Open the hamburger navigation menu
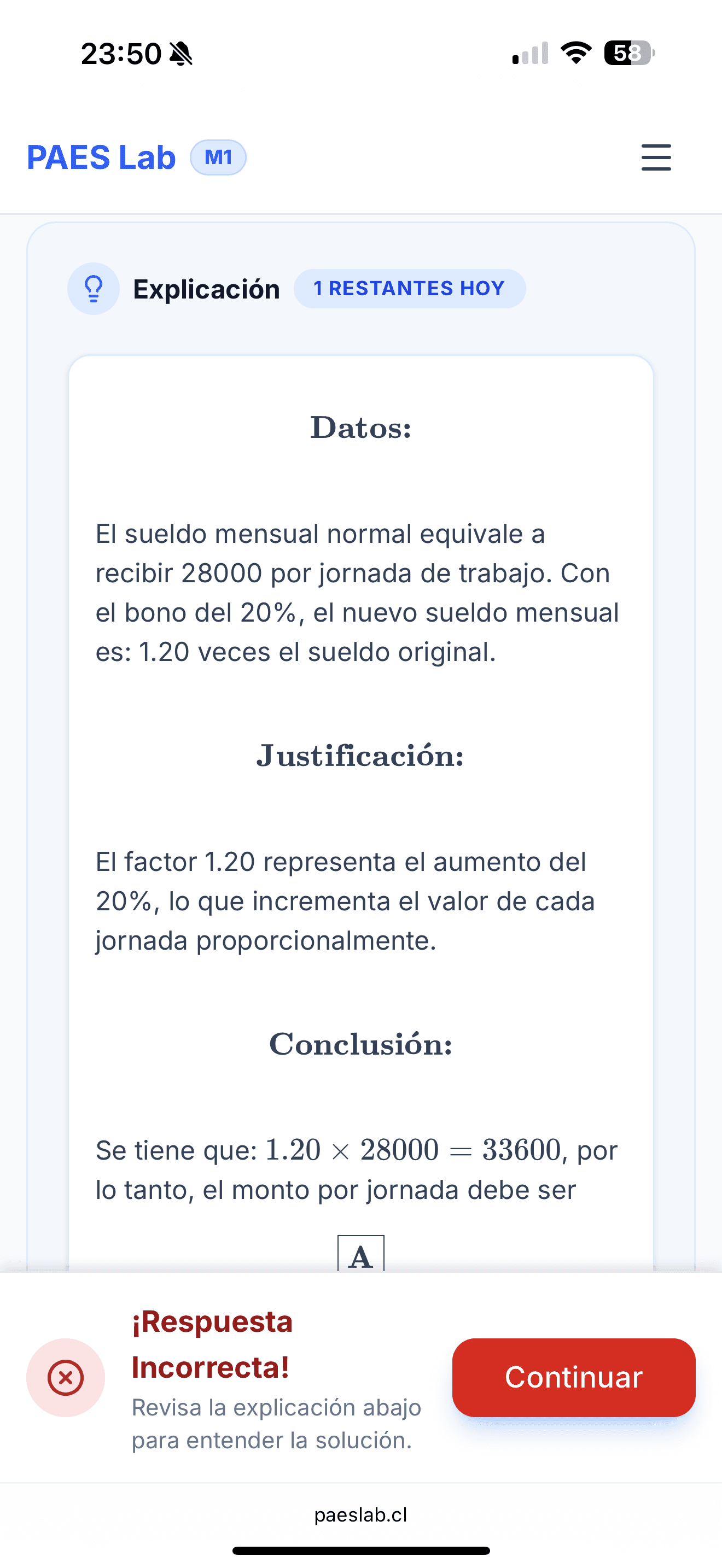This screenshot has width=722, height=1568. coord(656,157)
